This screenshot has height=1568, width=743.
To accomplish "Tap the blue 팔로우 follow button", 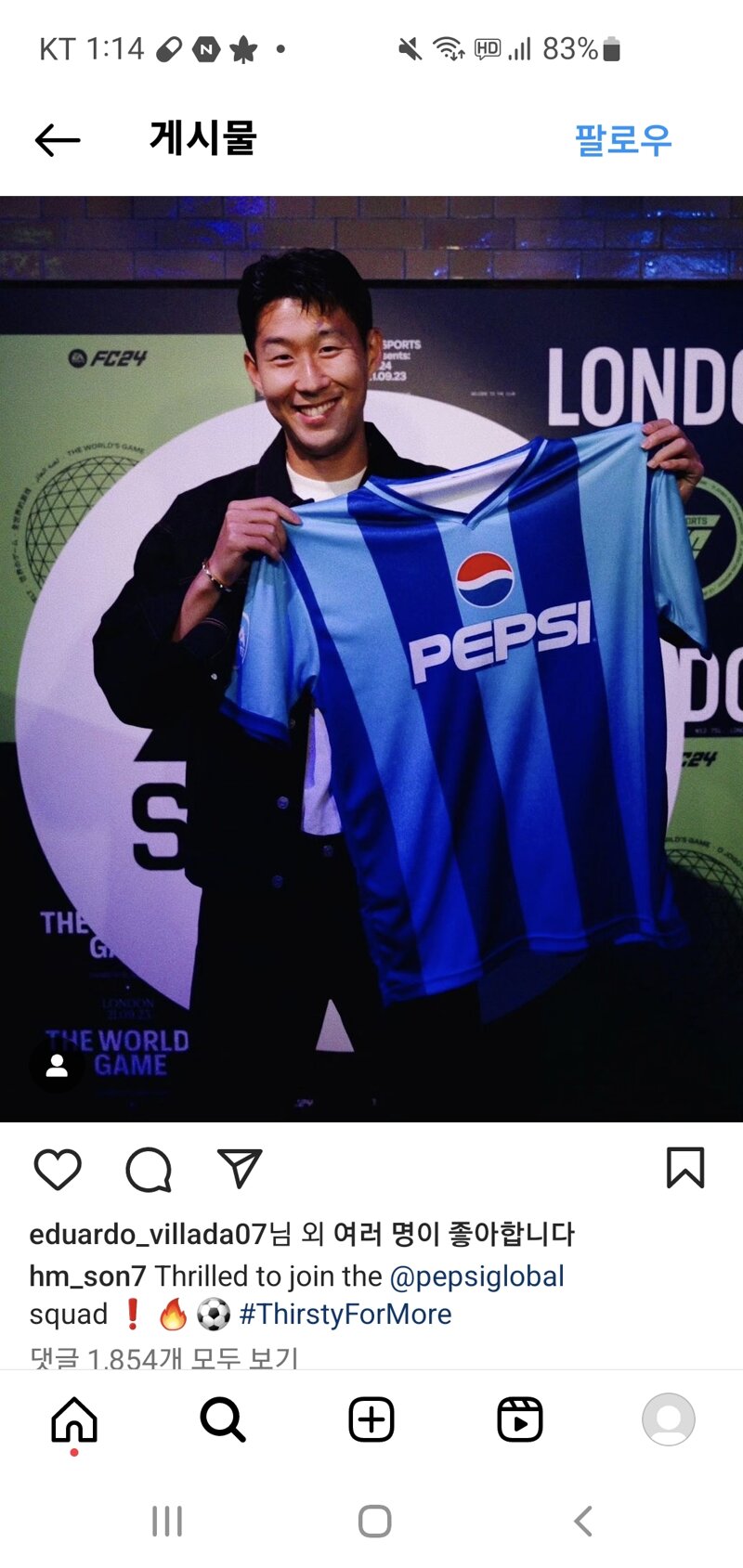I will [622, 140].
